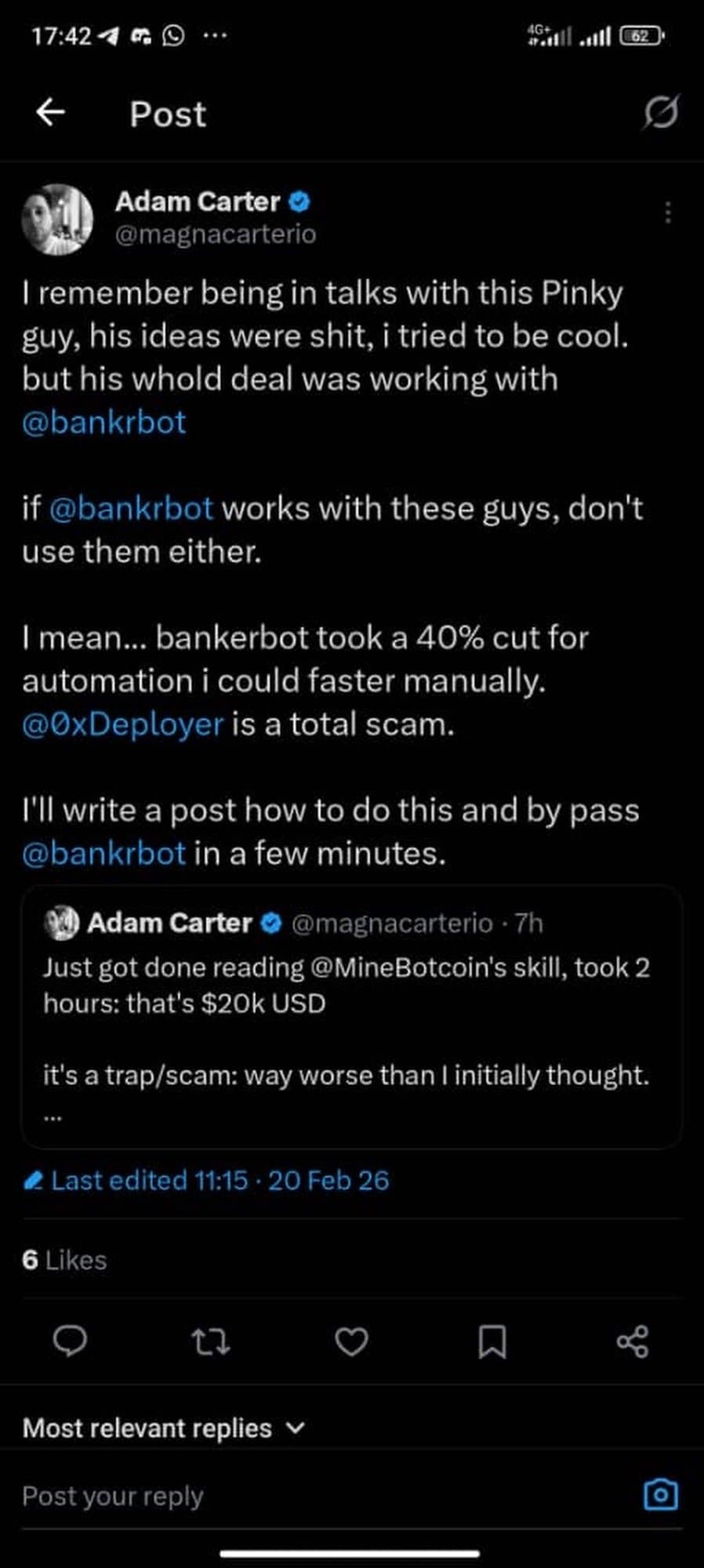The width and height of the screenshot is (704, 1568).
Task: Reply with the comment bubble icon
Action: click(x=70, y=1341)
